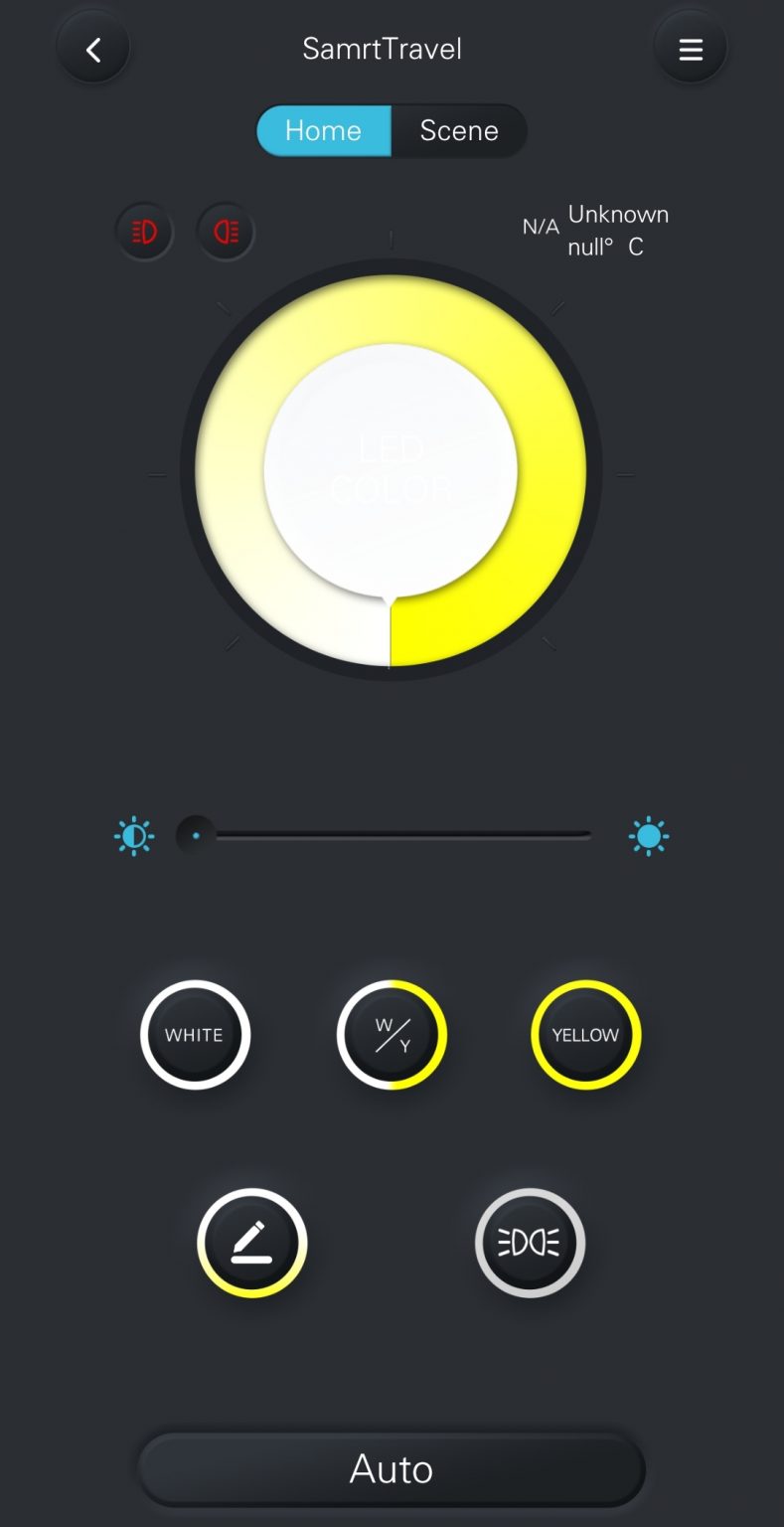Tap the dual headlights button
This screenshot has height=1527, width=784.
click(x=530, y=1243)
